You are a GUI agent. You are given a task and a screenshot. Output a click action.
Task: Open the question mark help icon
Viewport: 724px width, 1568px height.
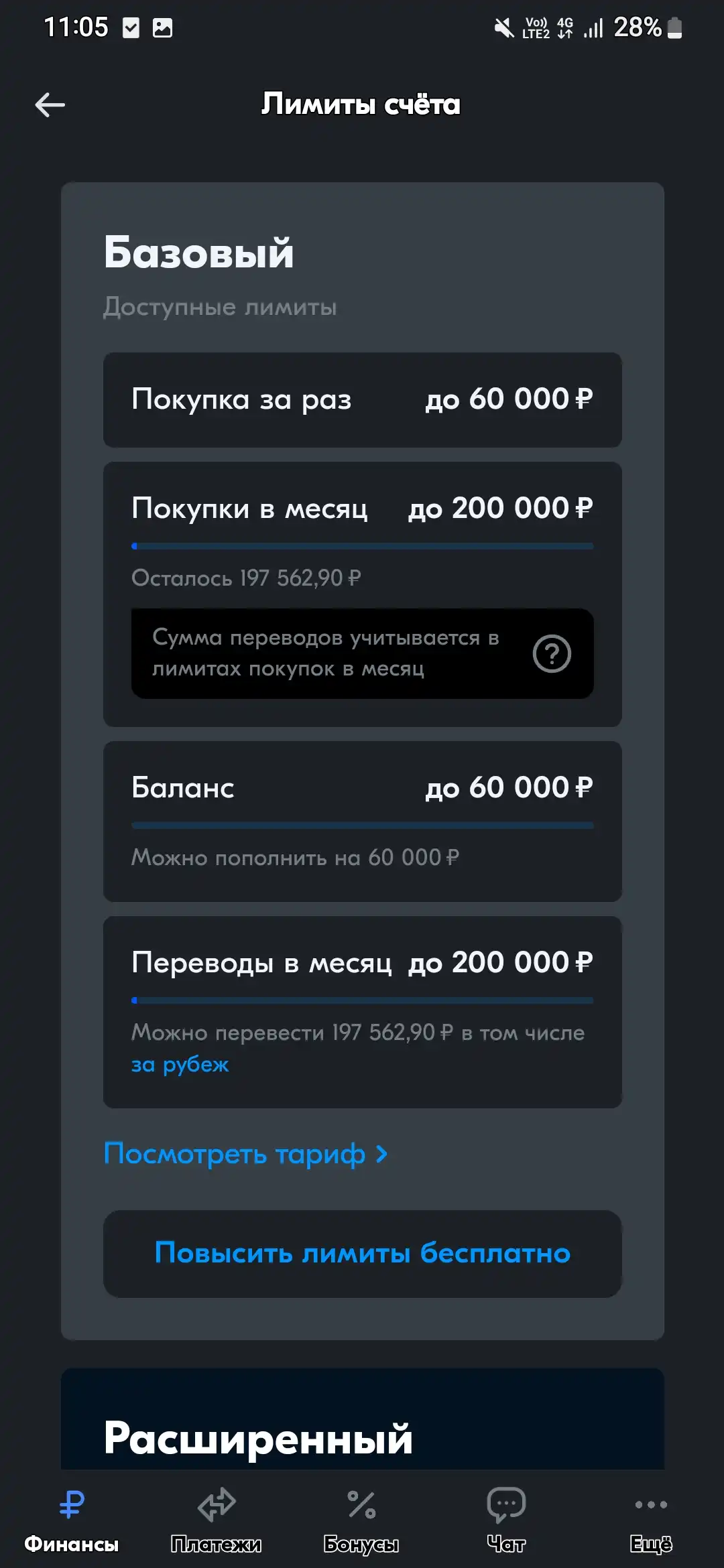tap(552, 653)
